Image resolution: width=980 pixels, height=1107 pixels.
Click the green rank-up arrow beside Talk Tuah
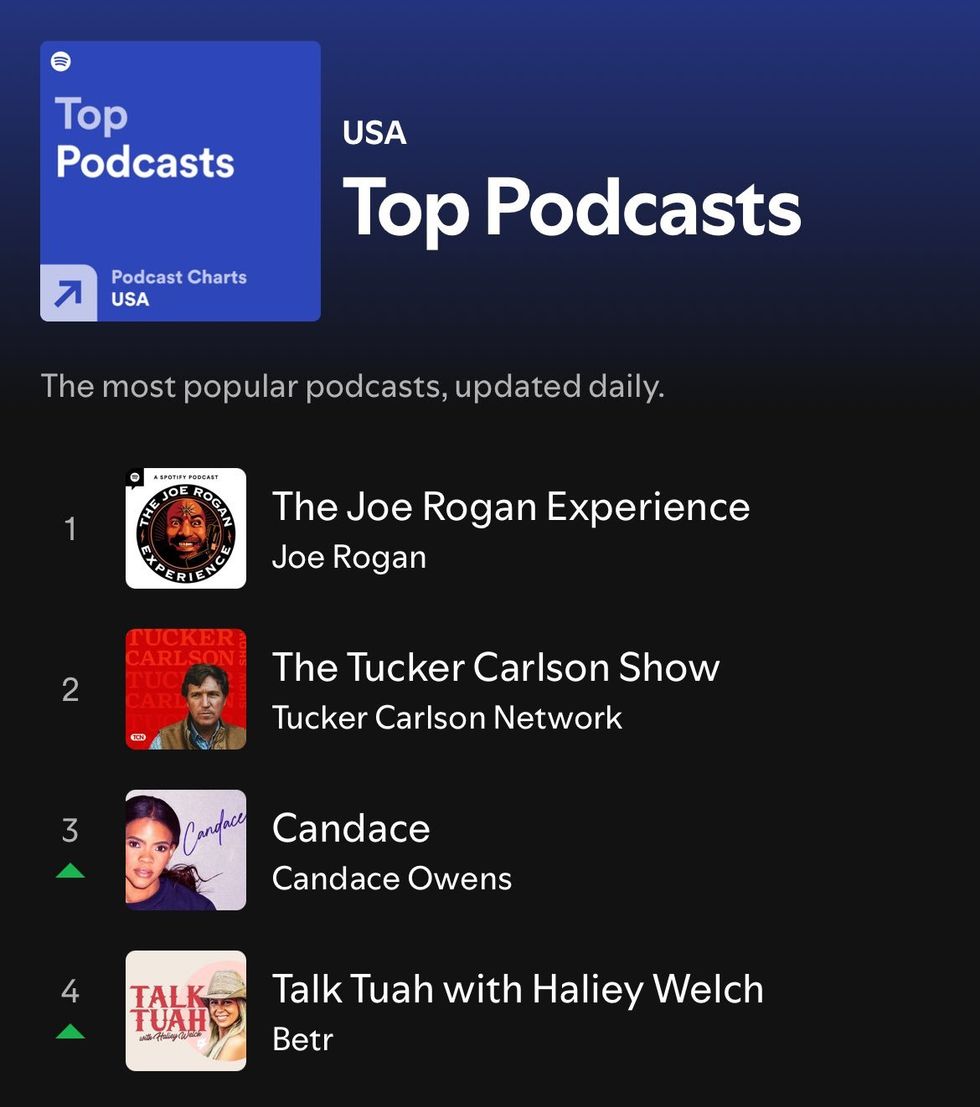69,1030
